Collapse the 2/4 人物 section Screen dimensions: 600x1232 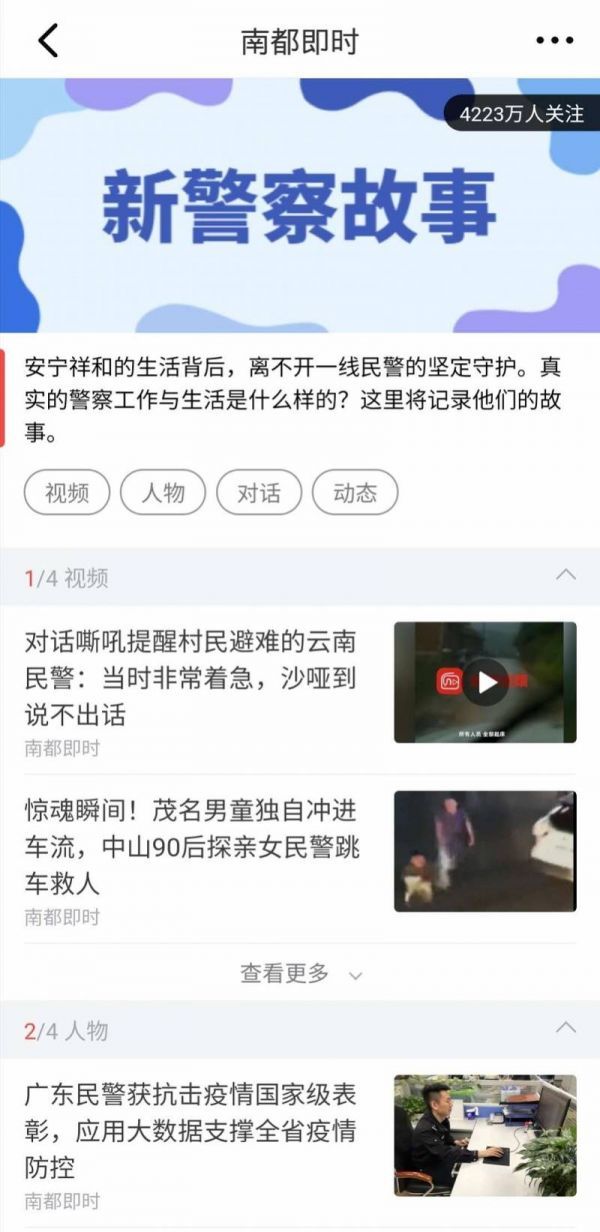[565, 1027]
